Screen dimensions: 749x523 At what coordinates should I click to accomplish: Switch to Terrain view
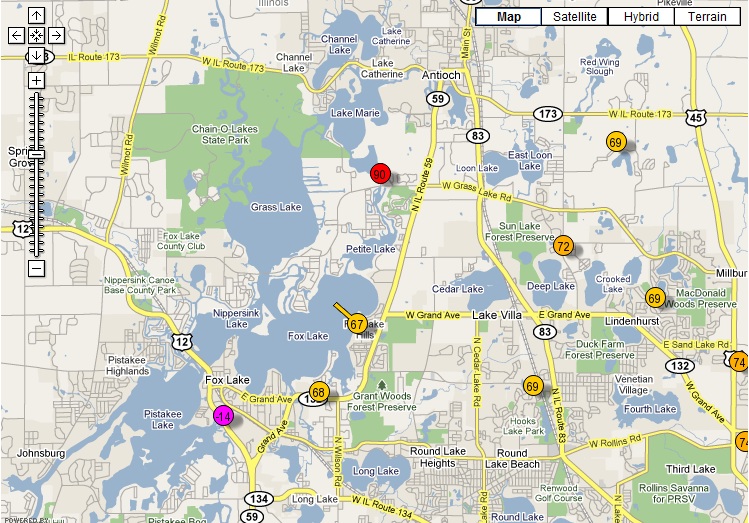click(x=708, y=16)
